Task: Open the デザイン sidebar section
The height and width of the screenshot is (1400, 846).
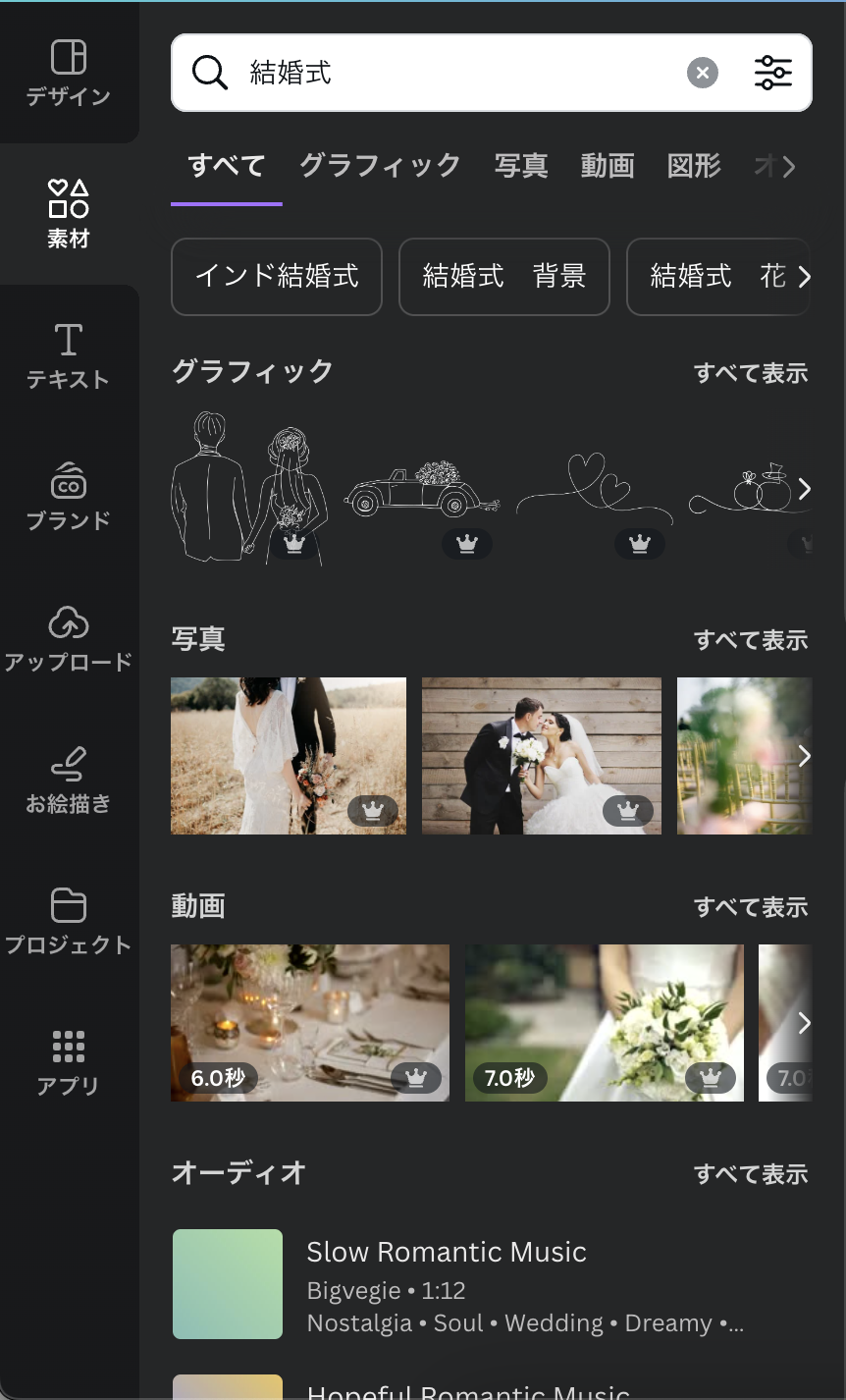Action: pos(69,73)
